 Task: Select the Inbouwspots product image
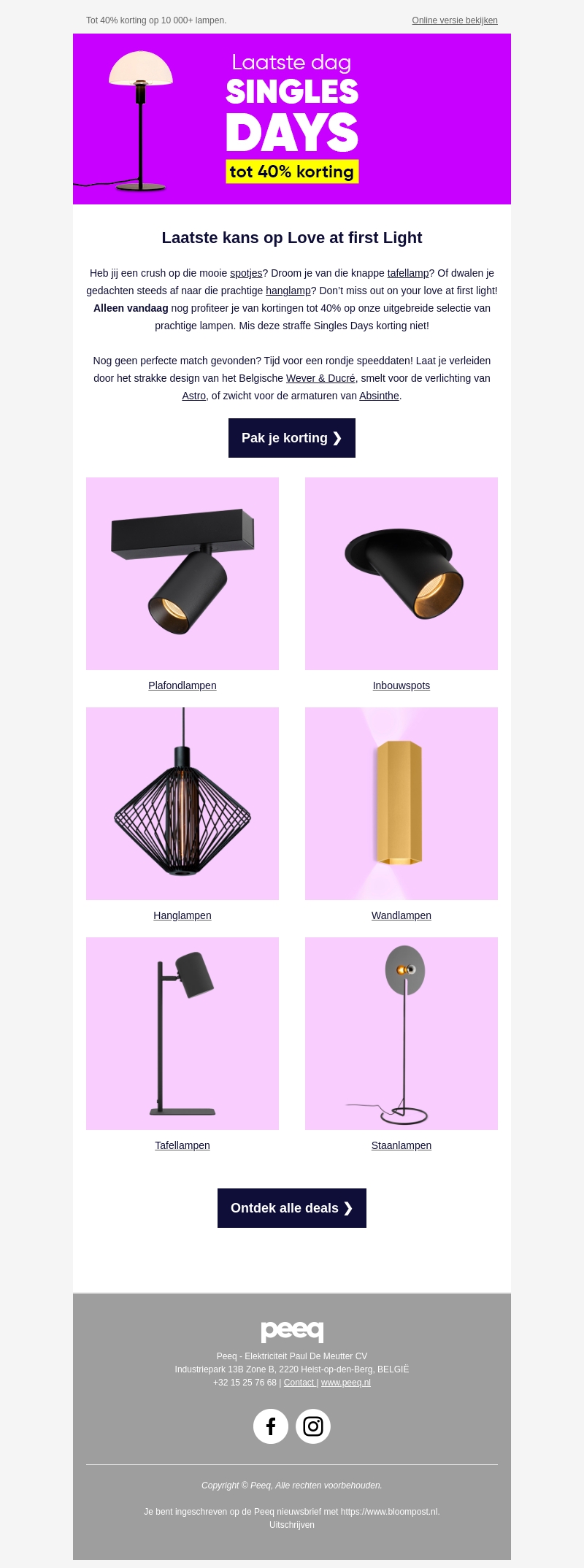pyautogui.click(x=401, y=574)
